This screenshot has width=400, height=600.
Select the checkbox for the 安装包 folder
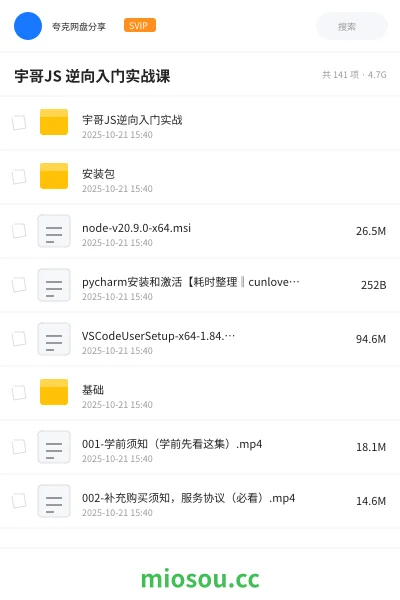tap(19, 177)
